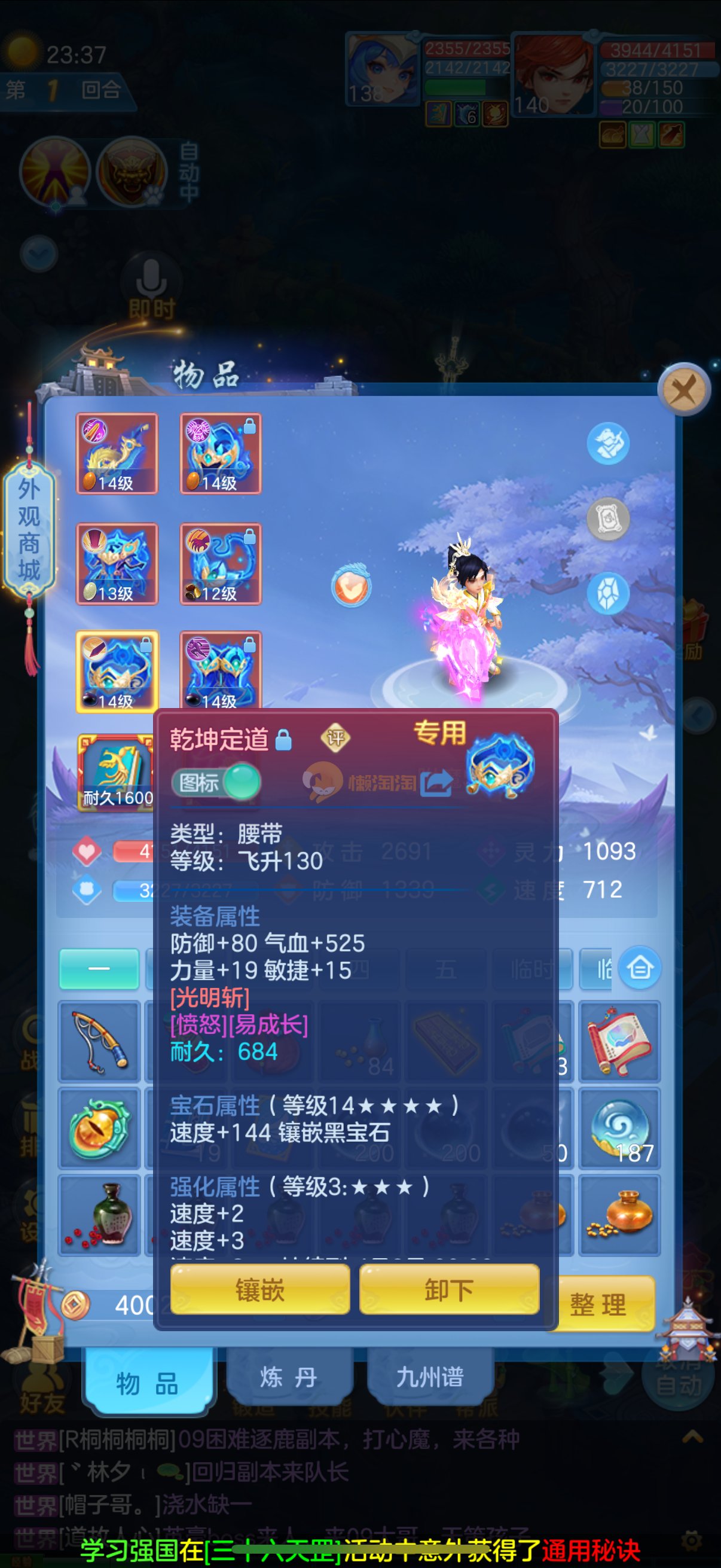Tap the bow item in the bag
This screenshot has height=1568, width=721.
[x=100, y=1041]
